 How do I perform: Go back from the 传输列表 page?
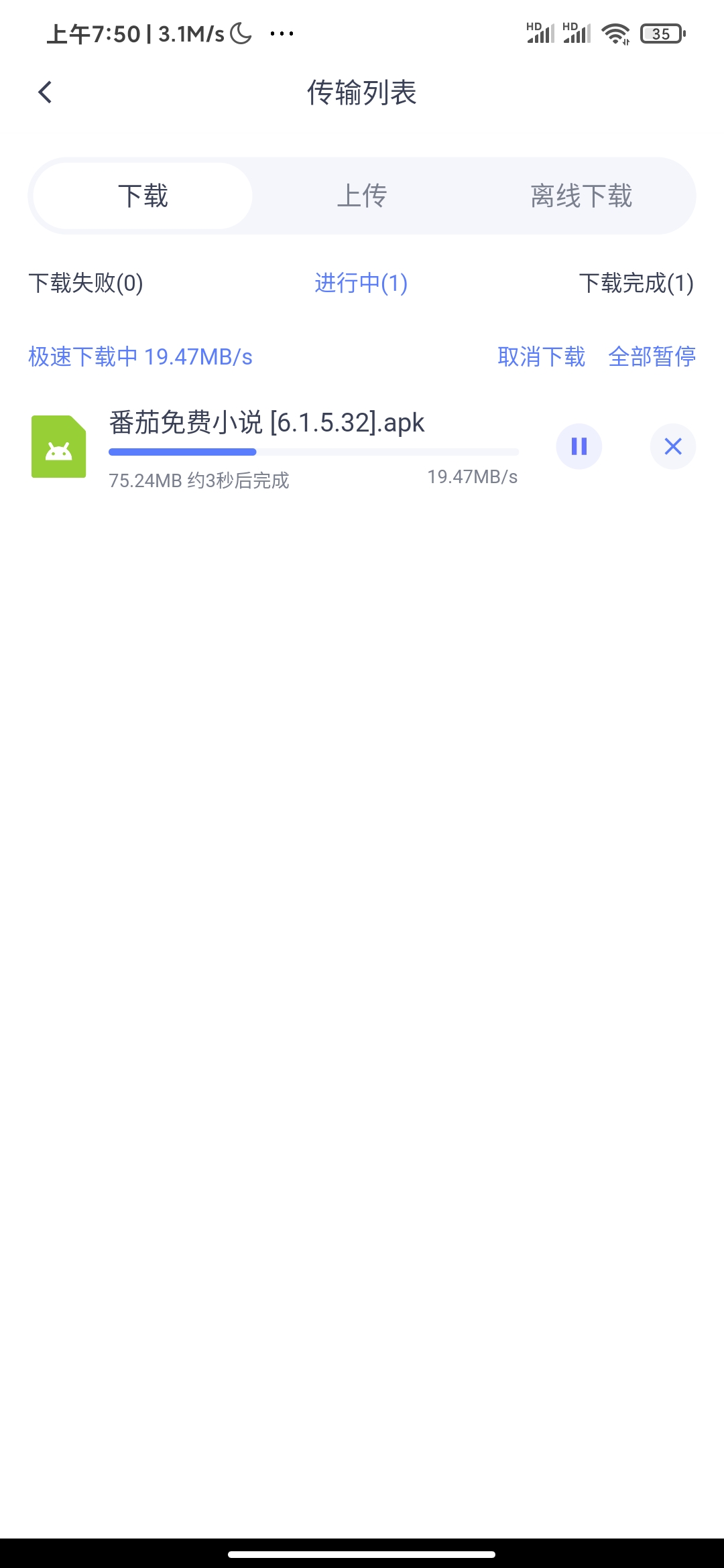pos(45,92)
